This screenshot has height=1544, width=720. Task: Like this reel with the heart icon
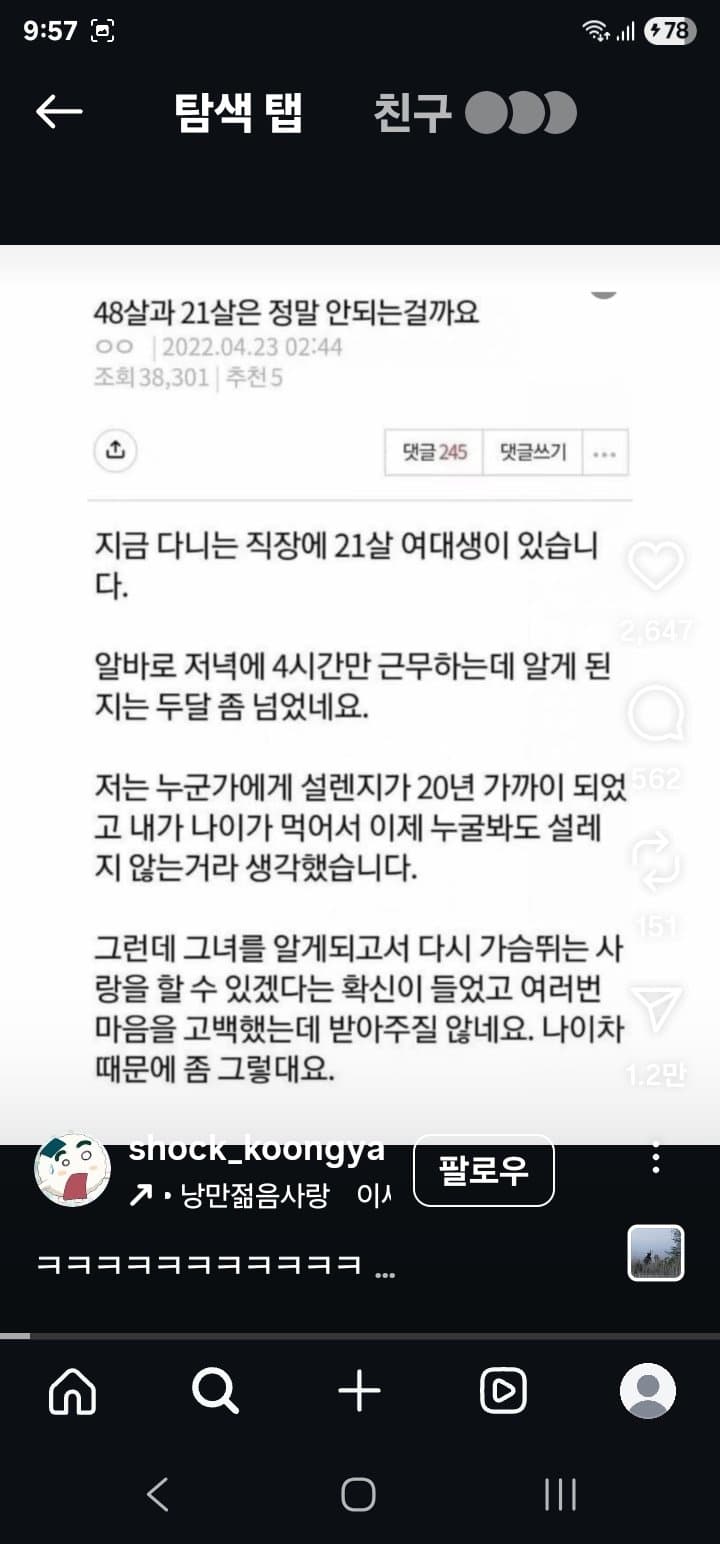[656, 566]
